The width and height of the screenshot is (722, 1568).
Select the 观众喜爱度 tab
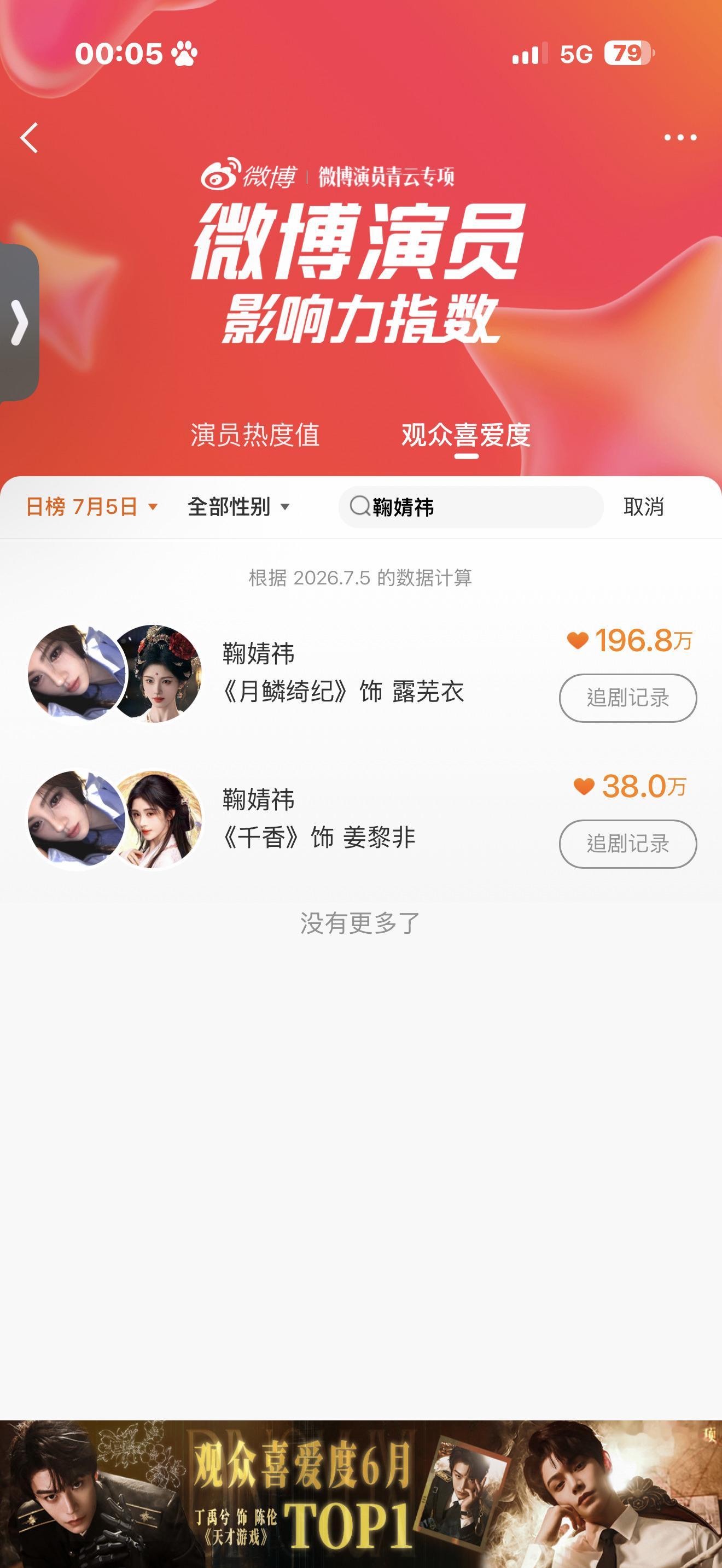point(465,435)
